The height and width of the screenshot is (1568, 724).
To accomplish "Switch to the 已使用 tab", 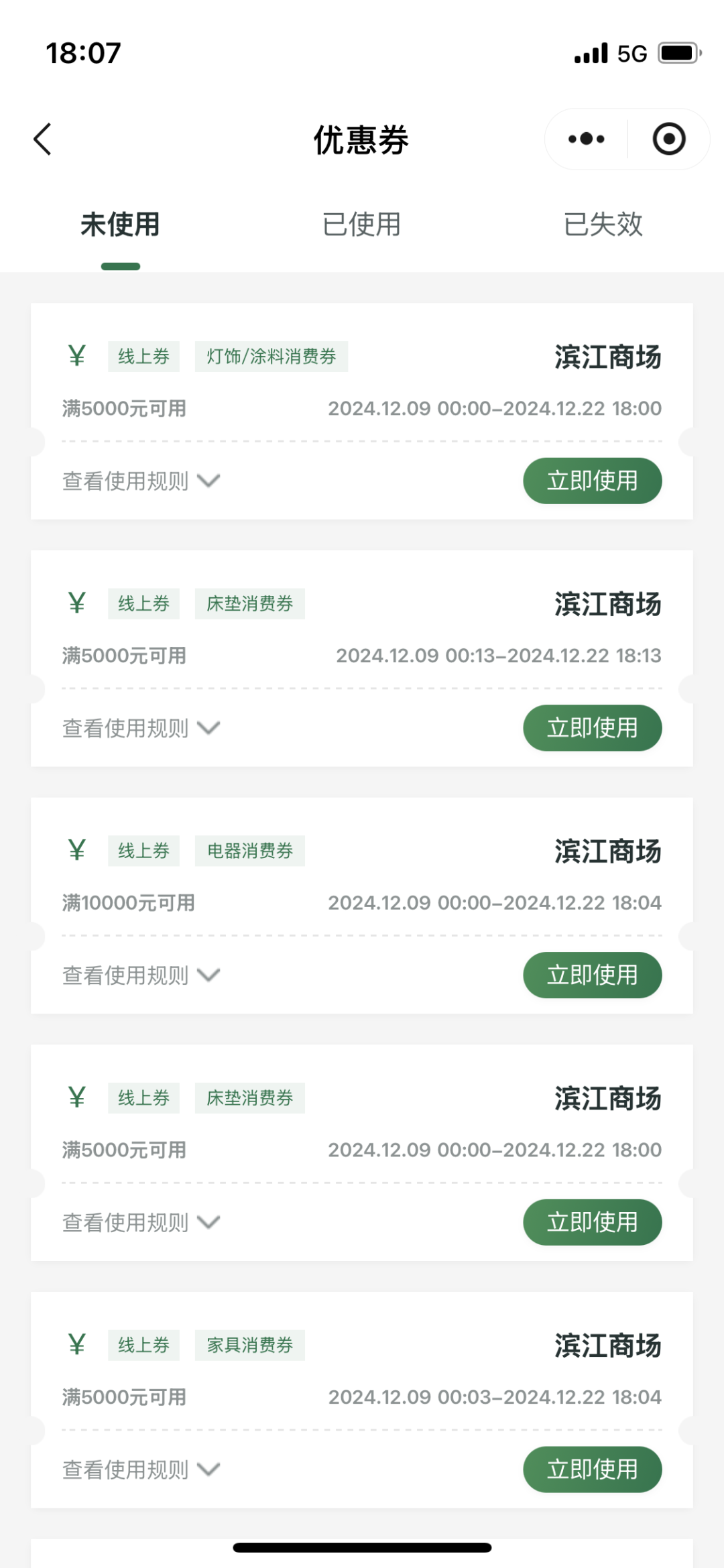I will (362, 225).
